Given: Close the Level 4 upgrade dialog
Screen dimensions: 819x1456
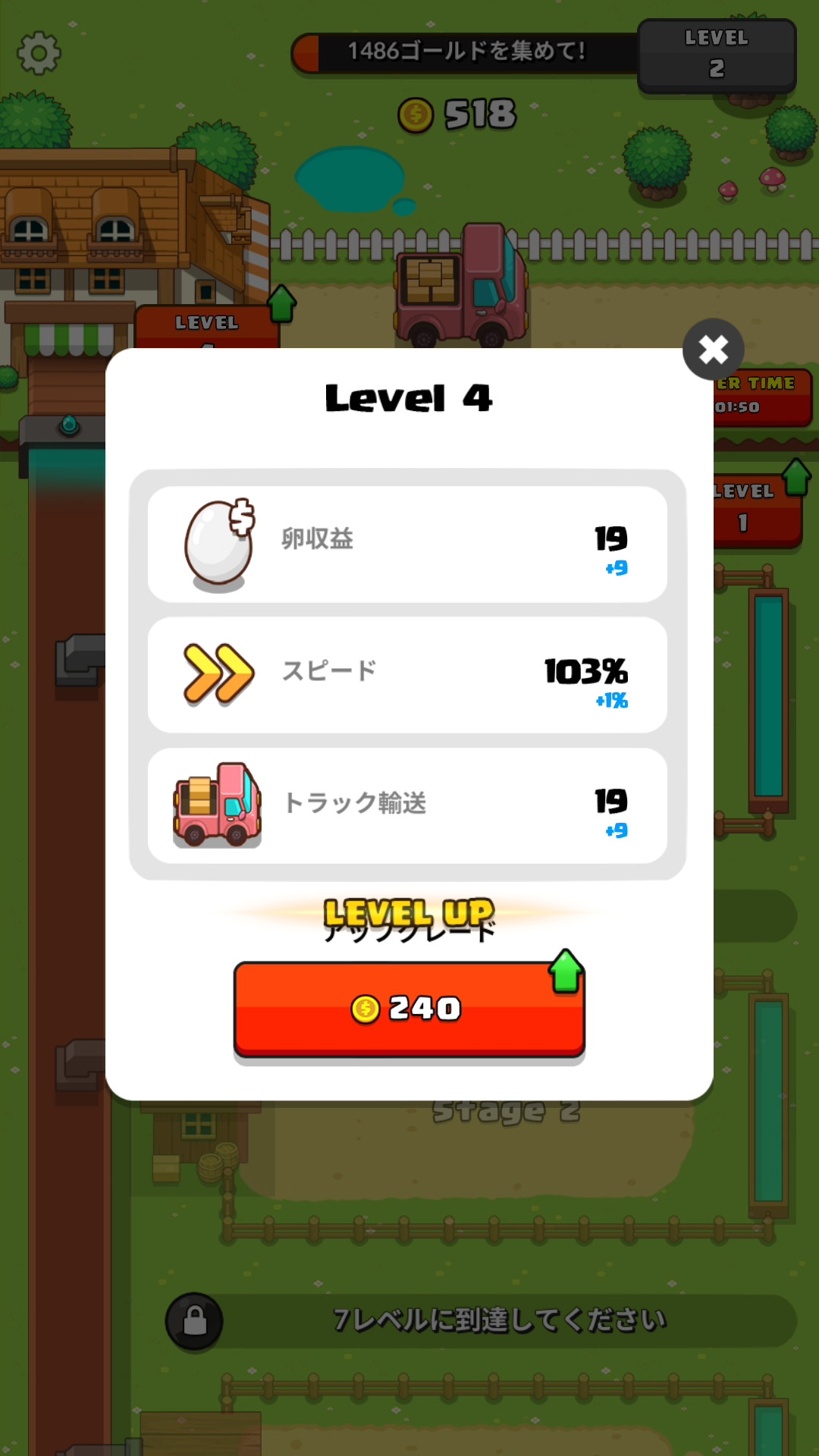Looking at the screenshot, I should [x=713, y=350].
